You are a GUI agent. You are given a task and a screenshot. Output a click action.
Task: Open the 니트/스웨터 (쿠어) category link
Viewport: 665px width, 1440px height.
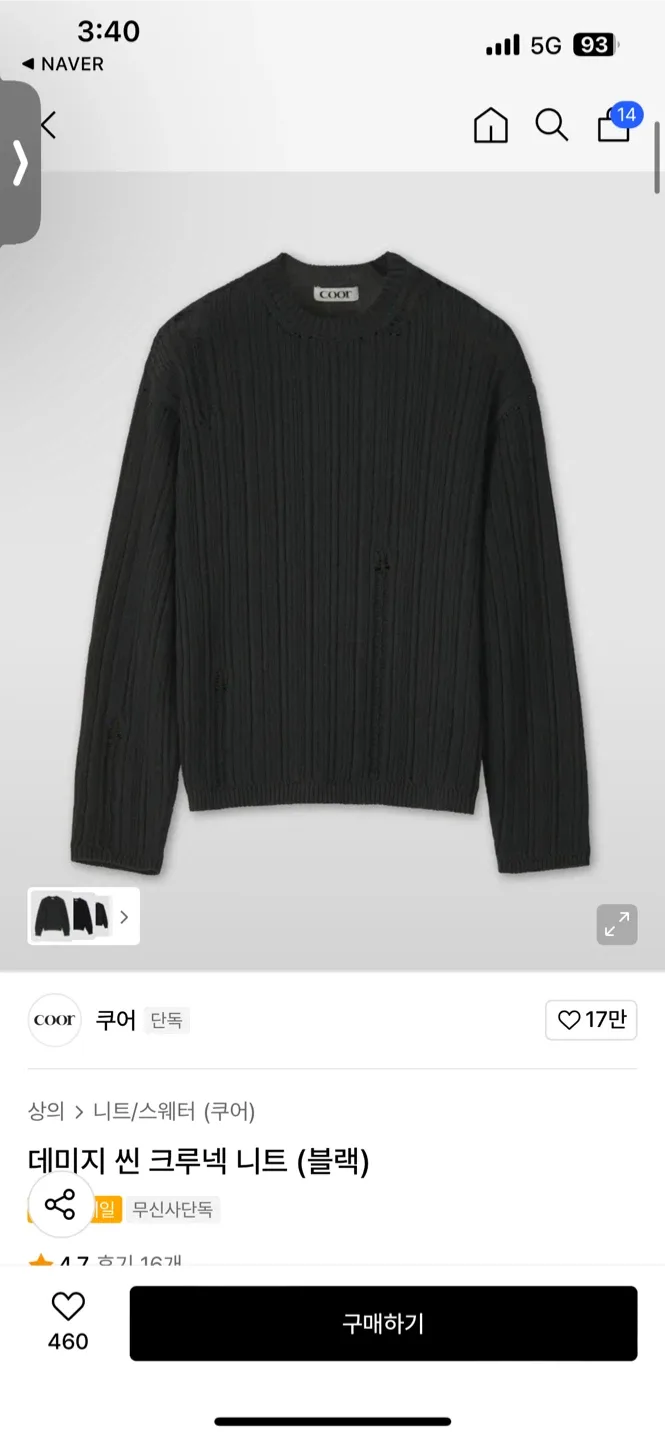click(174, 1111)
